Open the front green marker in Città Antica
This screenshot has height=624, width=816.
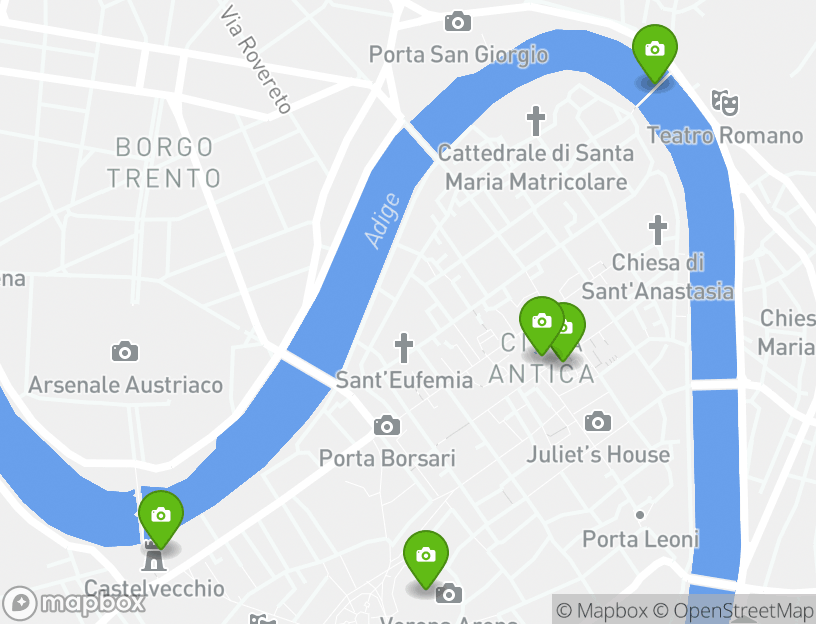(x=542, y=322)
